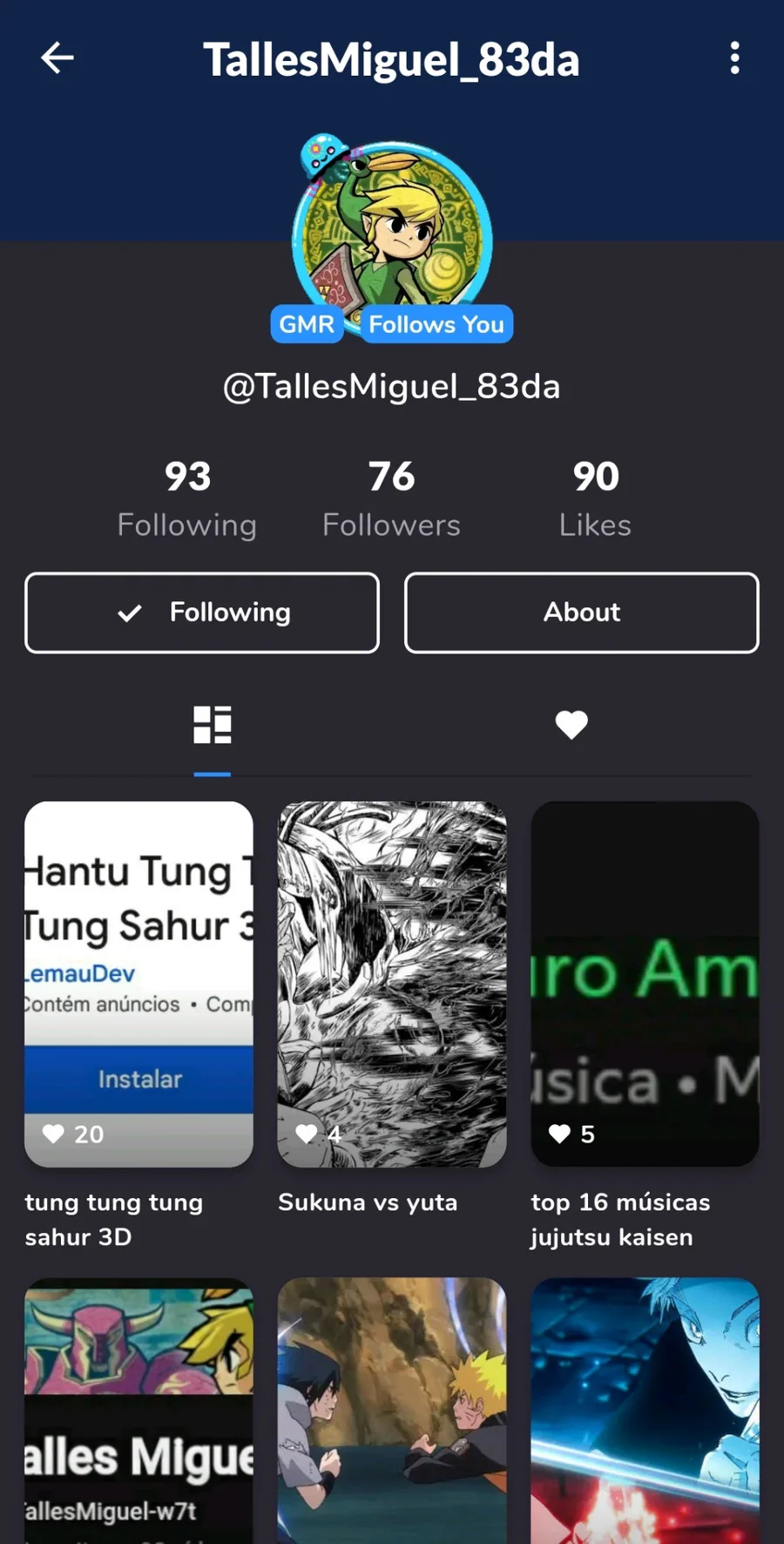The width and height of the screenshot is (784, 1544).
Task: Open the blue anime character post
Action: tap(645, 1411)
